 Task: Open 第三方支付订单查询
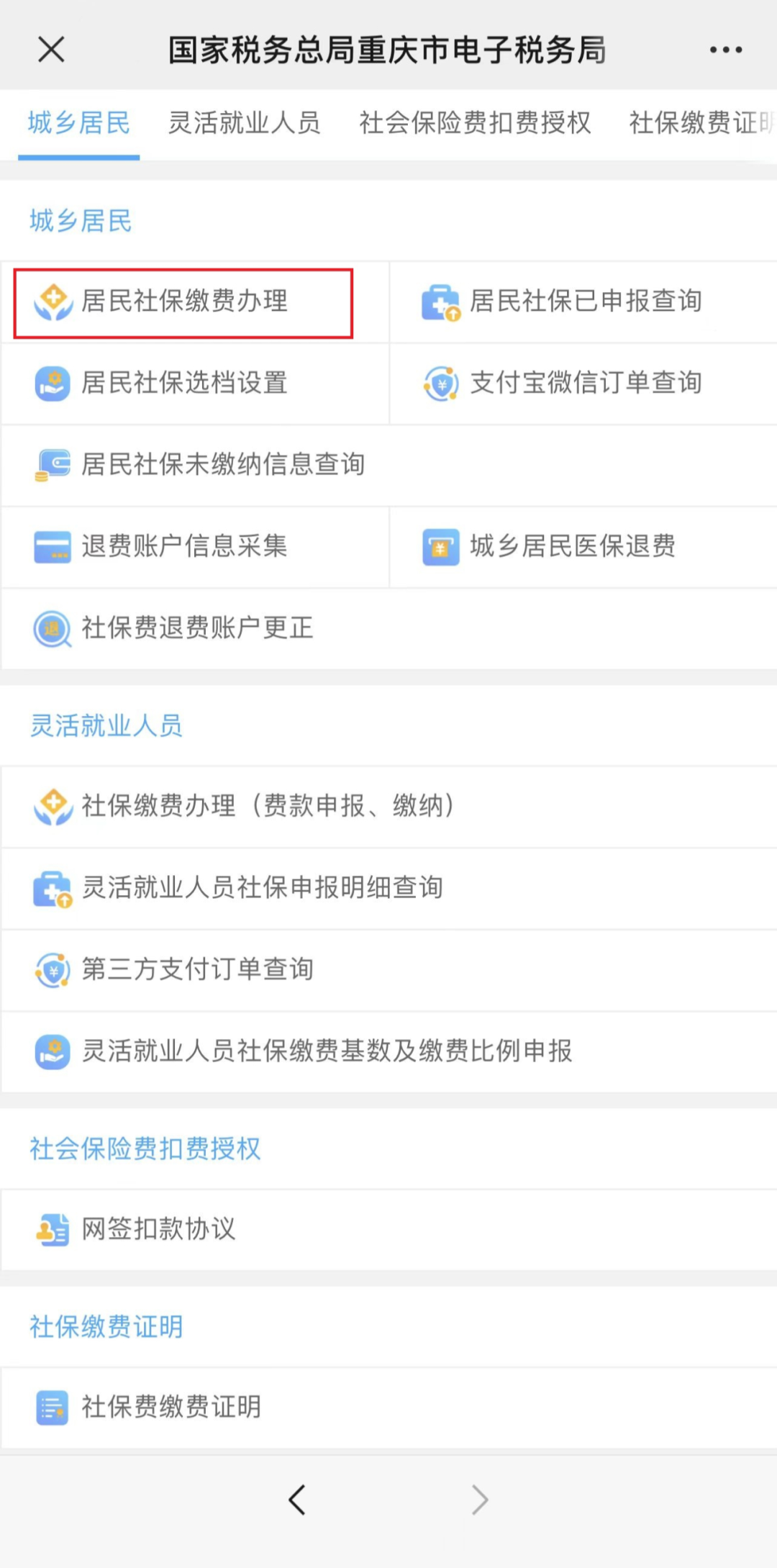point(388,970)
